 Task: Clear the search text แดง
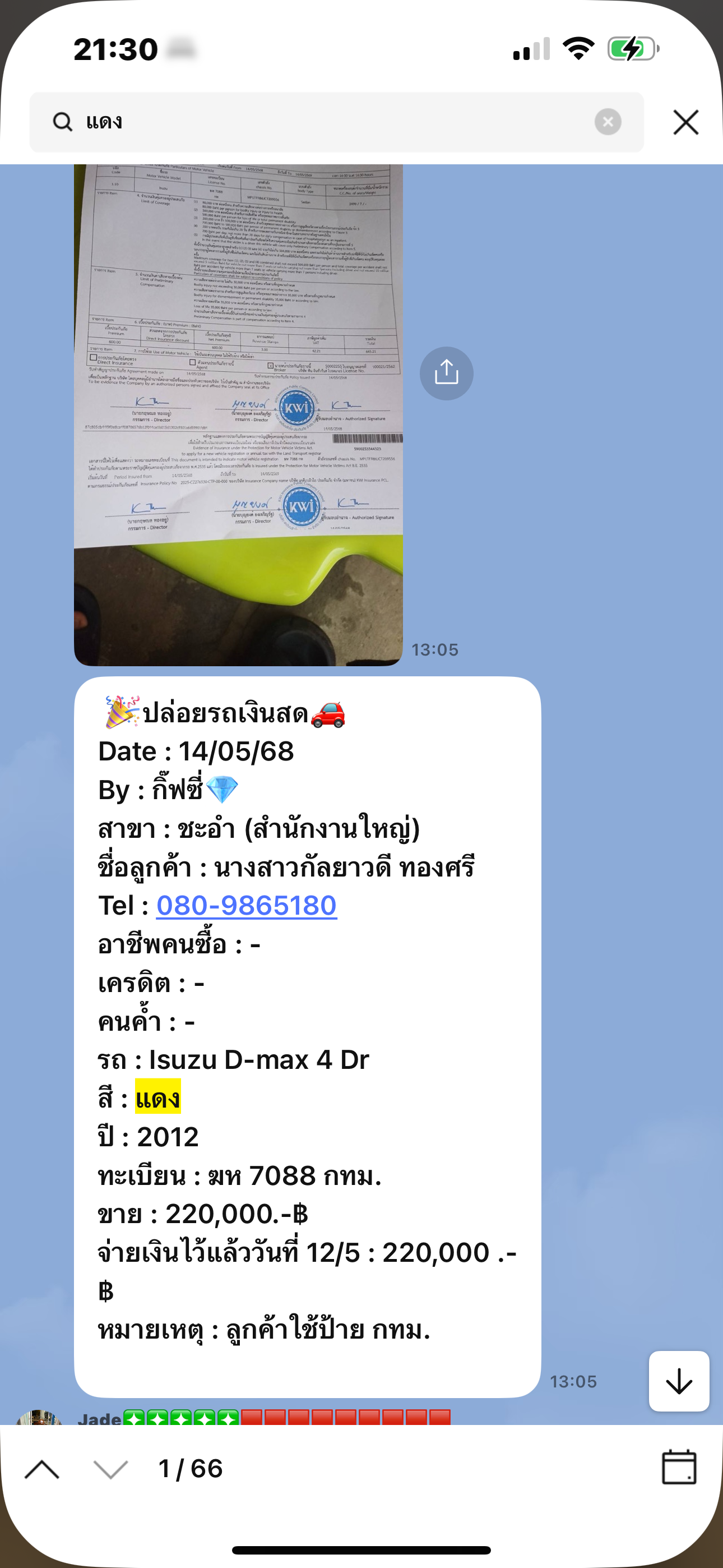point(608,122)
